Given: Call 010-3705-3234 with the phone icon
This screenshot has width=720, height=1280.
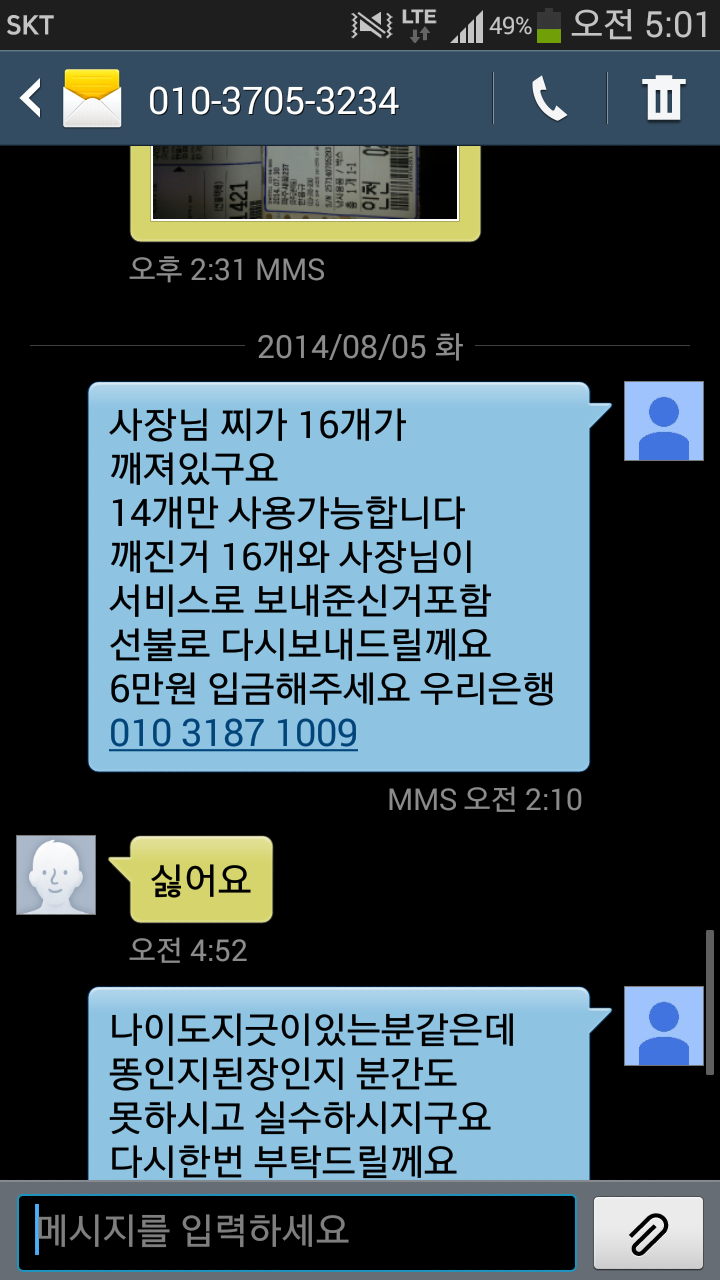Looking at the screenshot, I should click(x=549, y=99).
